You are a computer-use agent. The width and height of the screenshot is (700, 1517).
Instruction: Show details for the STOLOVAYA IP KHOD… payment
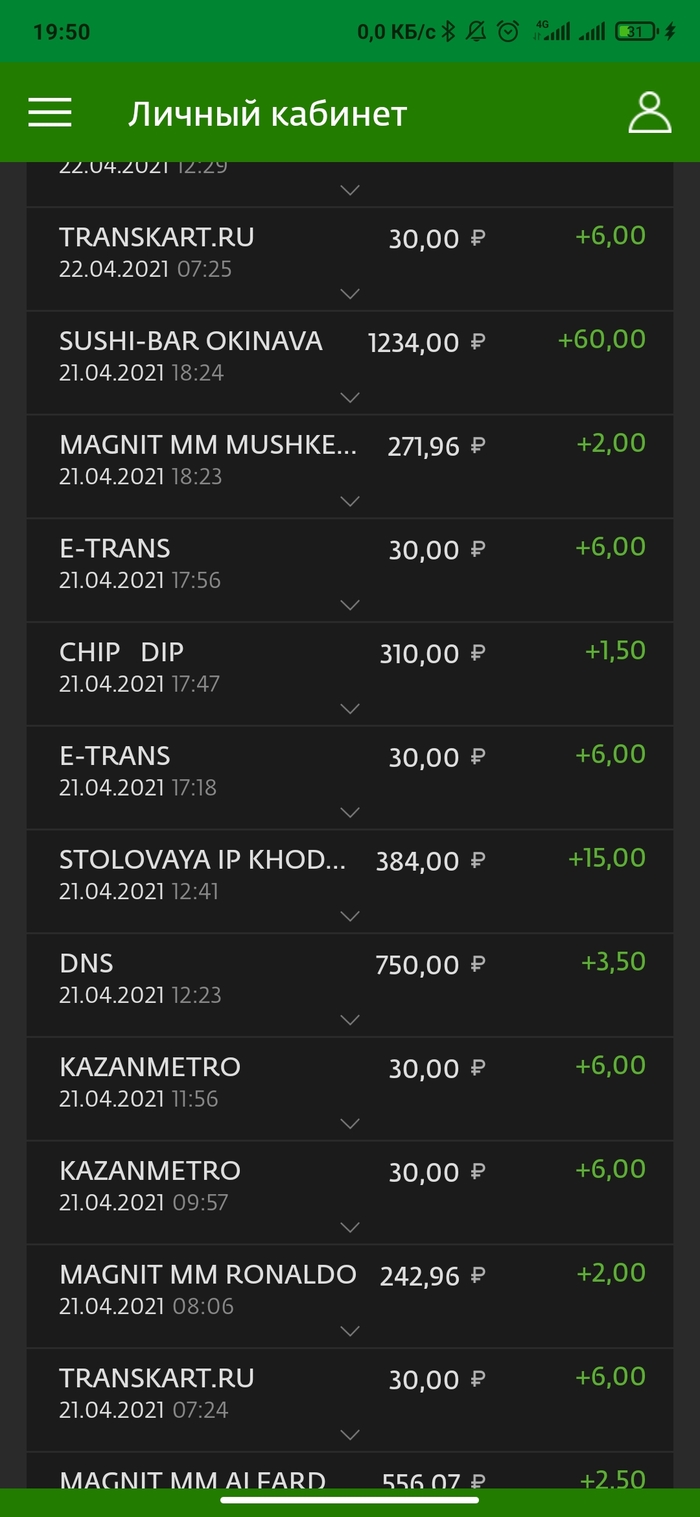[x=349, y=916]
